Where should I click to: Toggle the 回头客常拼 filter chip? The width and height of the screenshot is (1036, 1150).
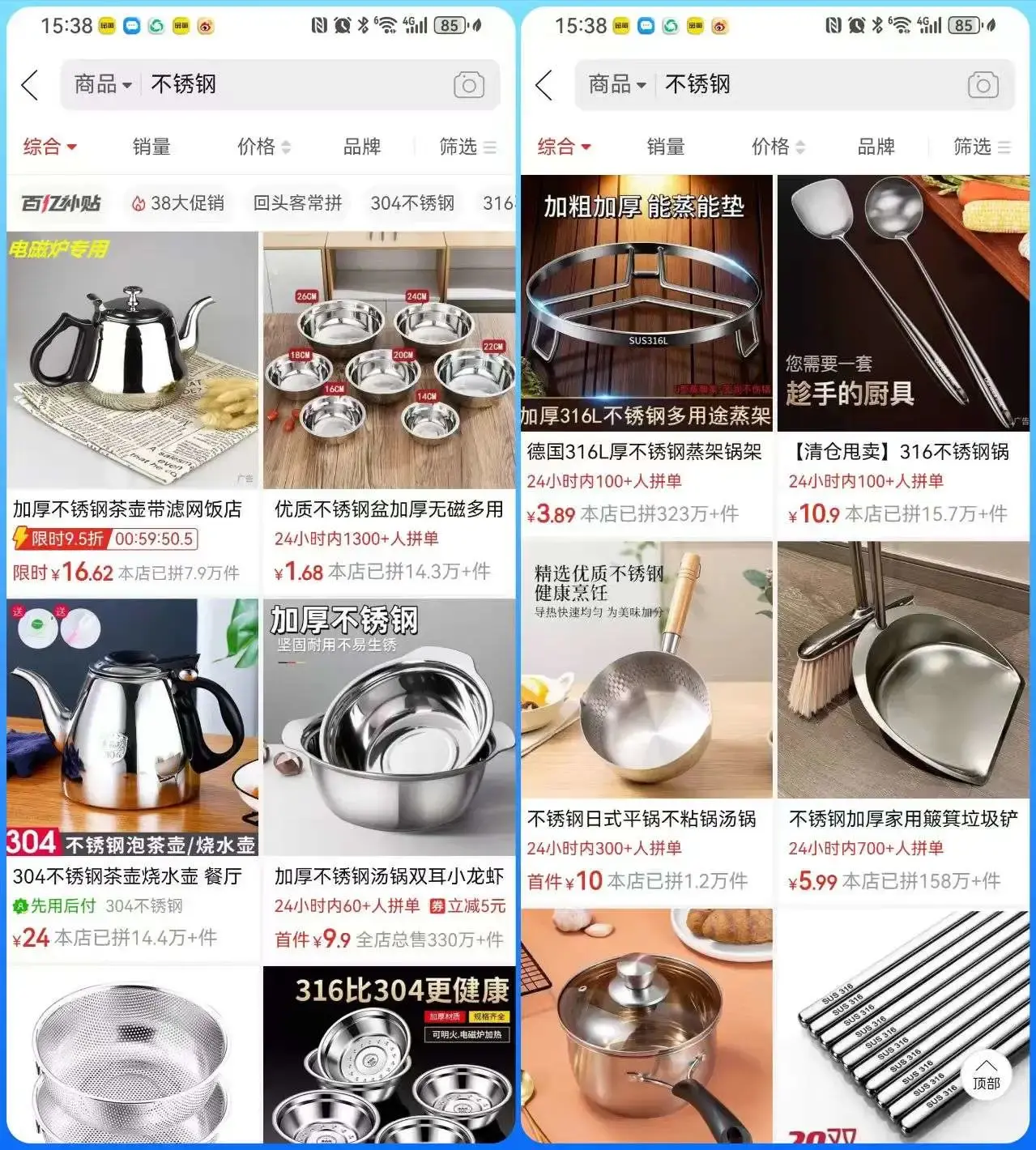[x=296, y=203]
